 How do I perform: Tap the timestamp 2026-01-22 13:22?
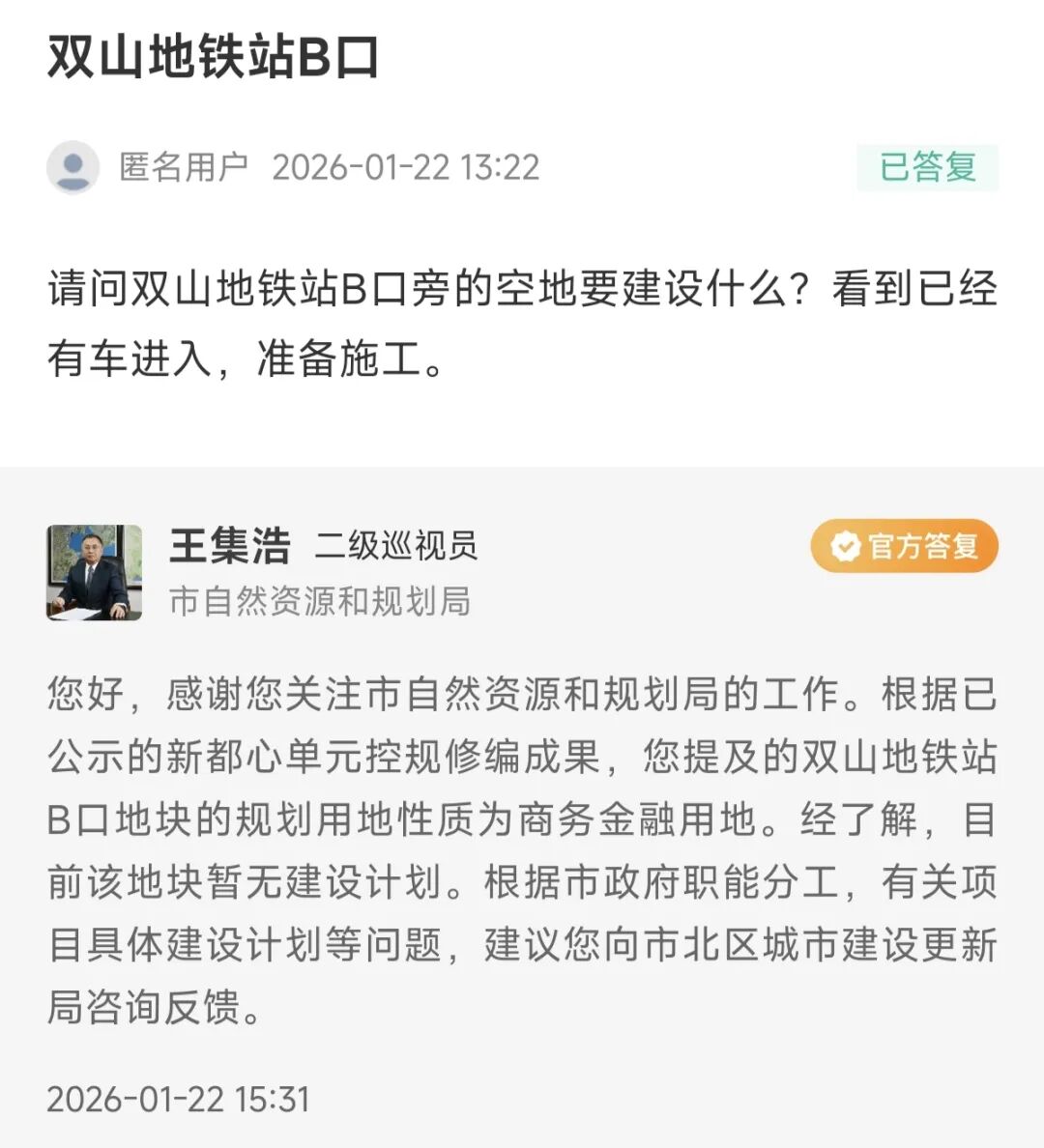pos(410,168)
